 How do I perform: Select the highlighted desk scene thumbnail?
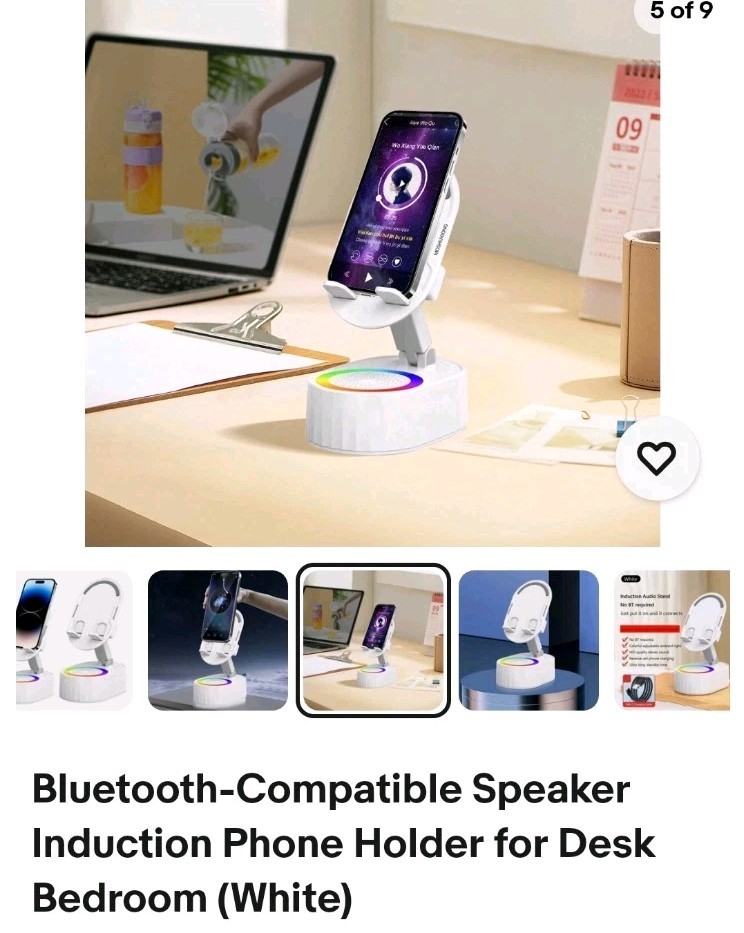[x=373, y=640]
